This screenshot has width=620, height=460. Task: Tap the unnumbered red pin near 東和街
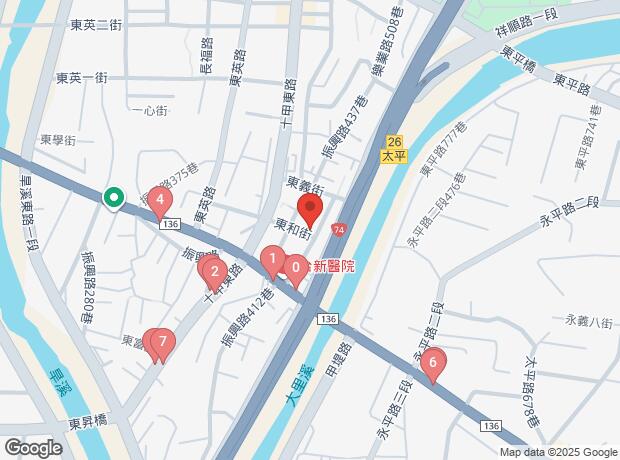pos(311,211)
